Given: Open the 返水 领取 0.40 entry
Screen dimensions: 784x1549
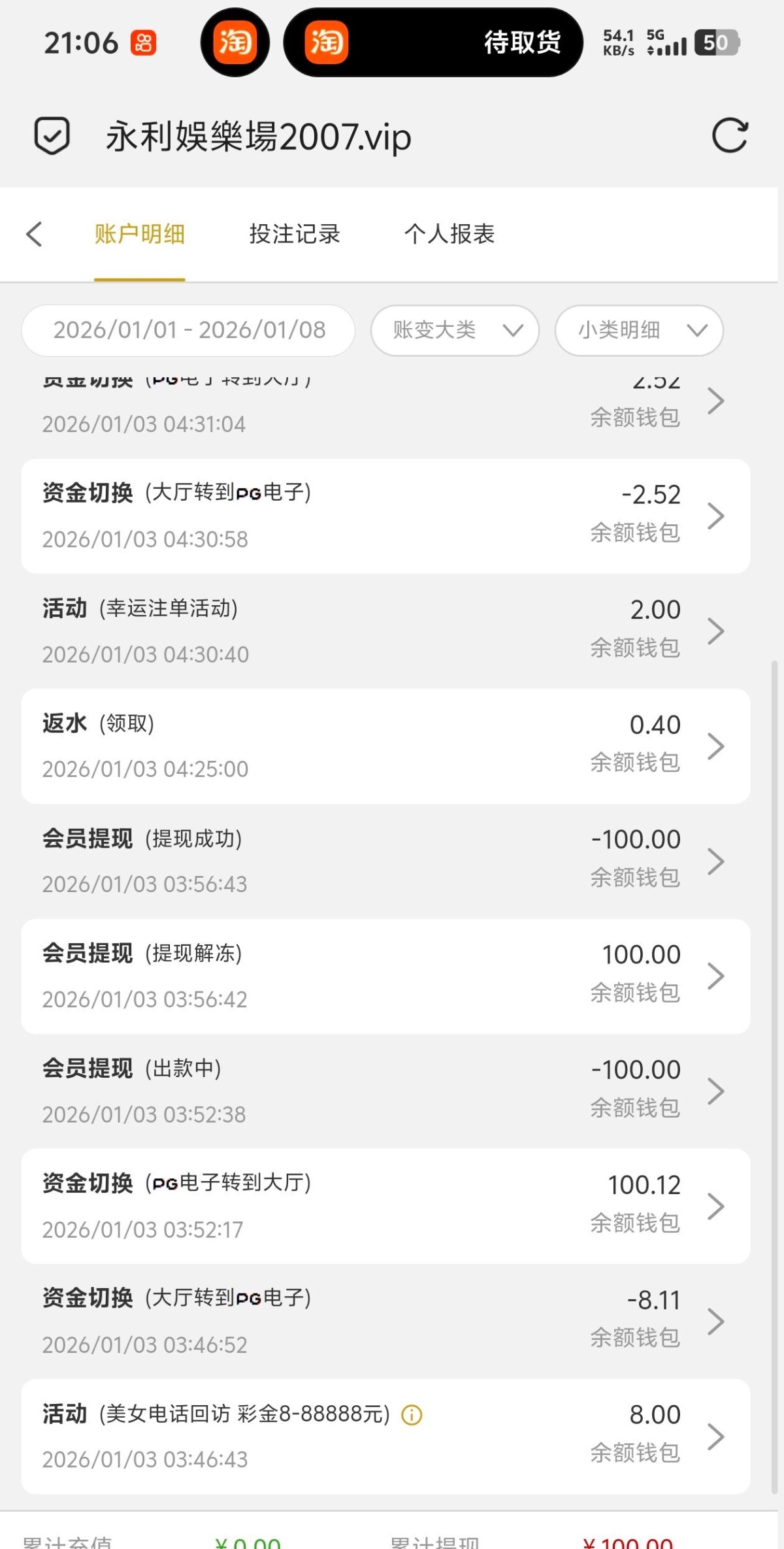Looking at the screenshot, I should pos(385,746).
